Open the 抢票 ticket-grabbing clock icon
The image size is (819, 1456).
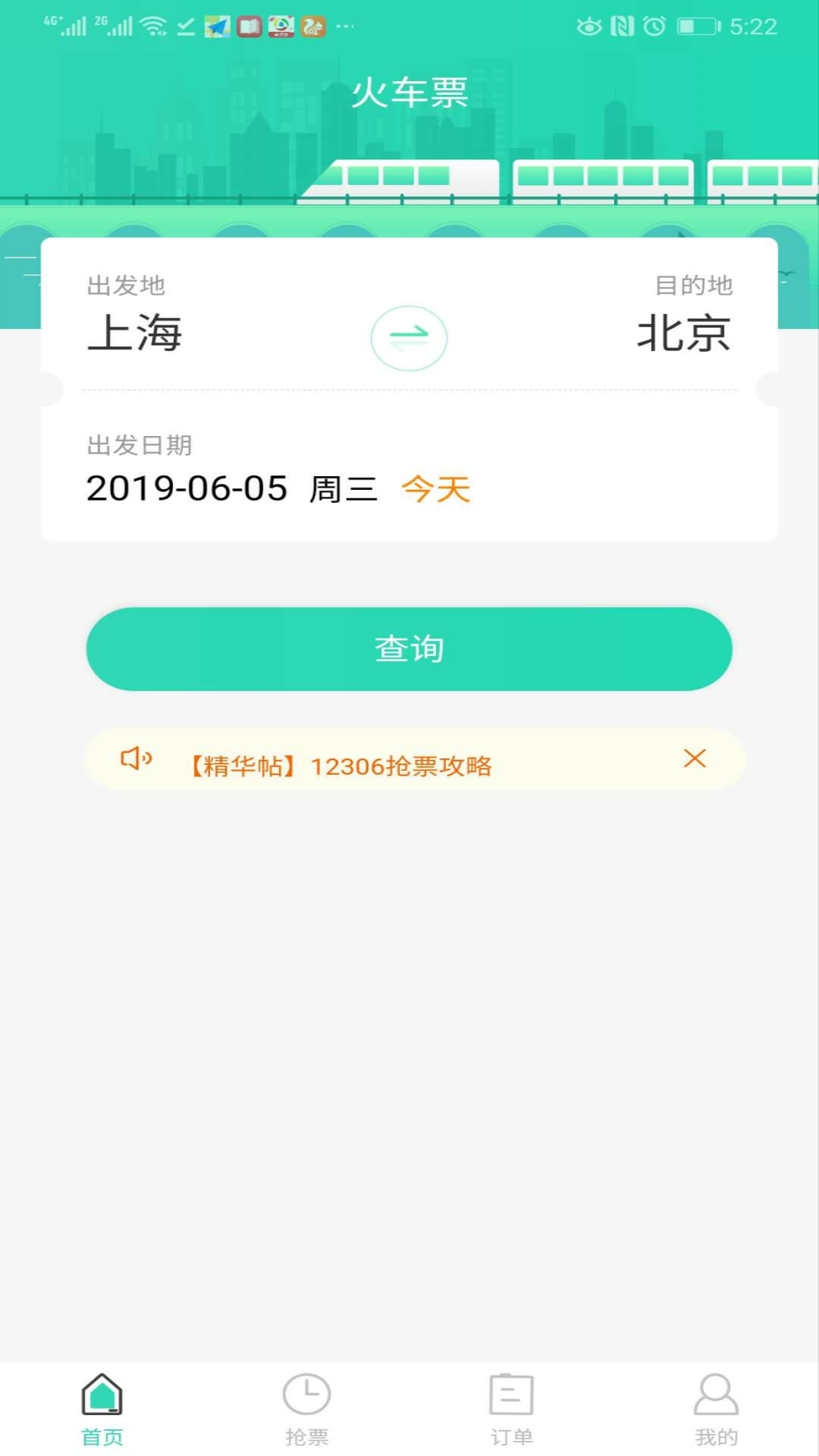point(306,1394)
